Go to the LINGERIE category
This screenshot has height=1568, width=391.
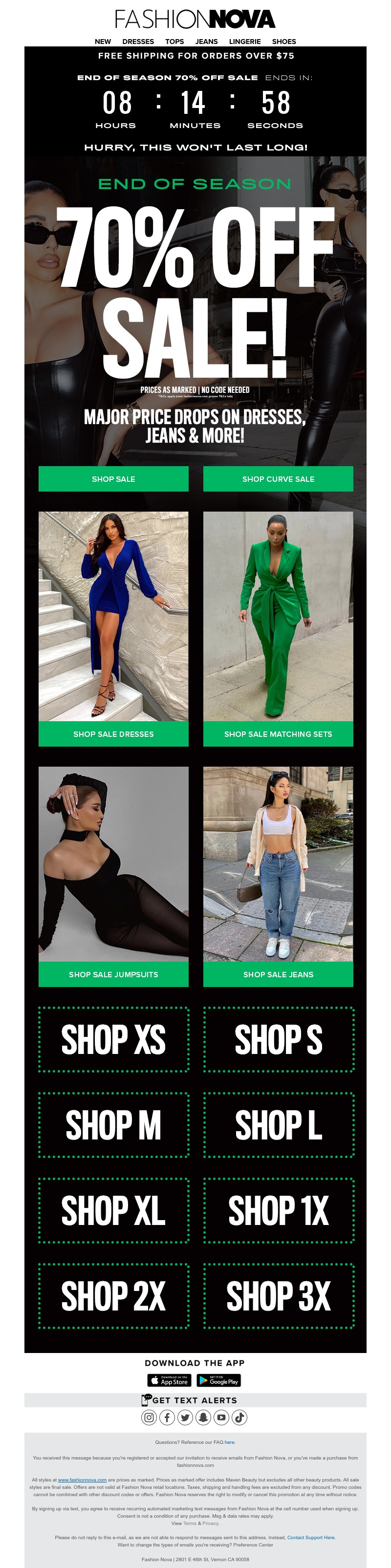[244, 42]
